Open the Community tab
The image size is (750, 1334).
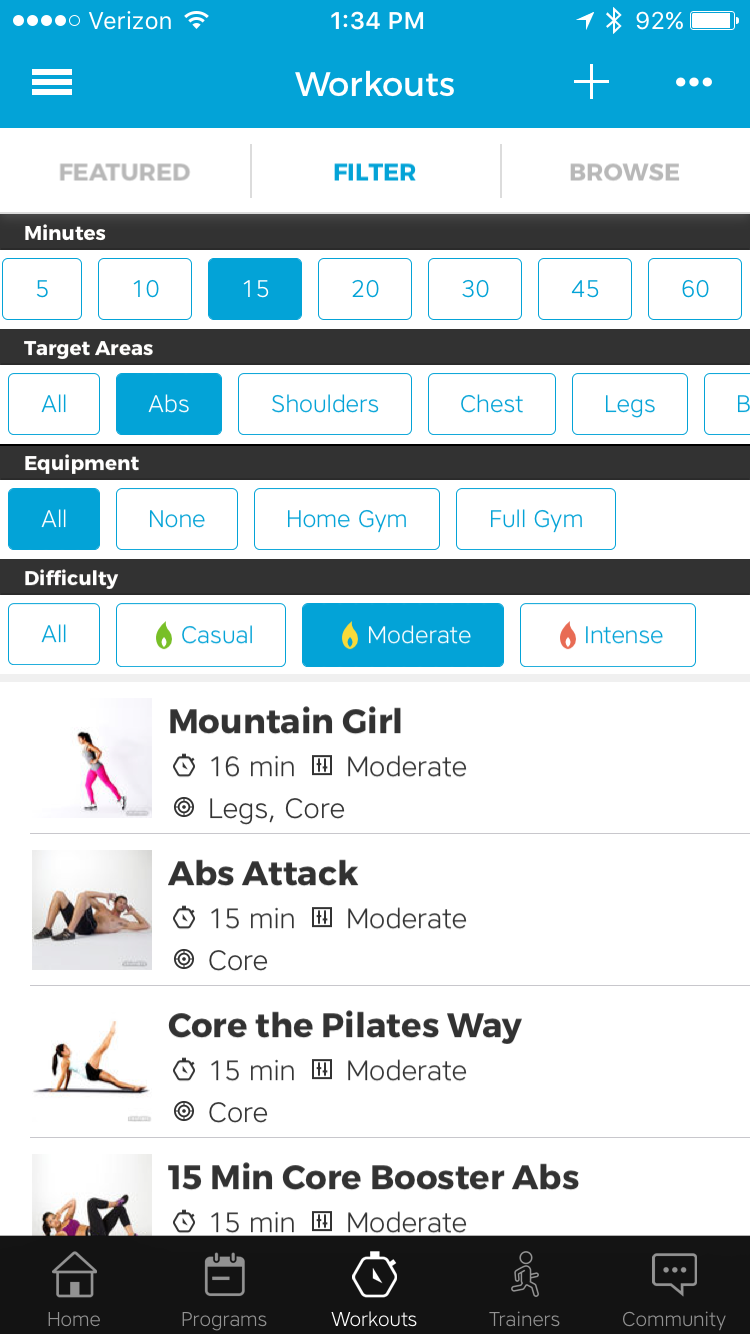coord(674,1290)
